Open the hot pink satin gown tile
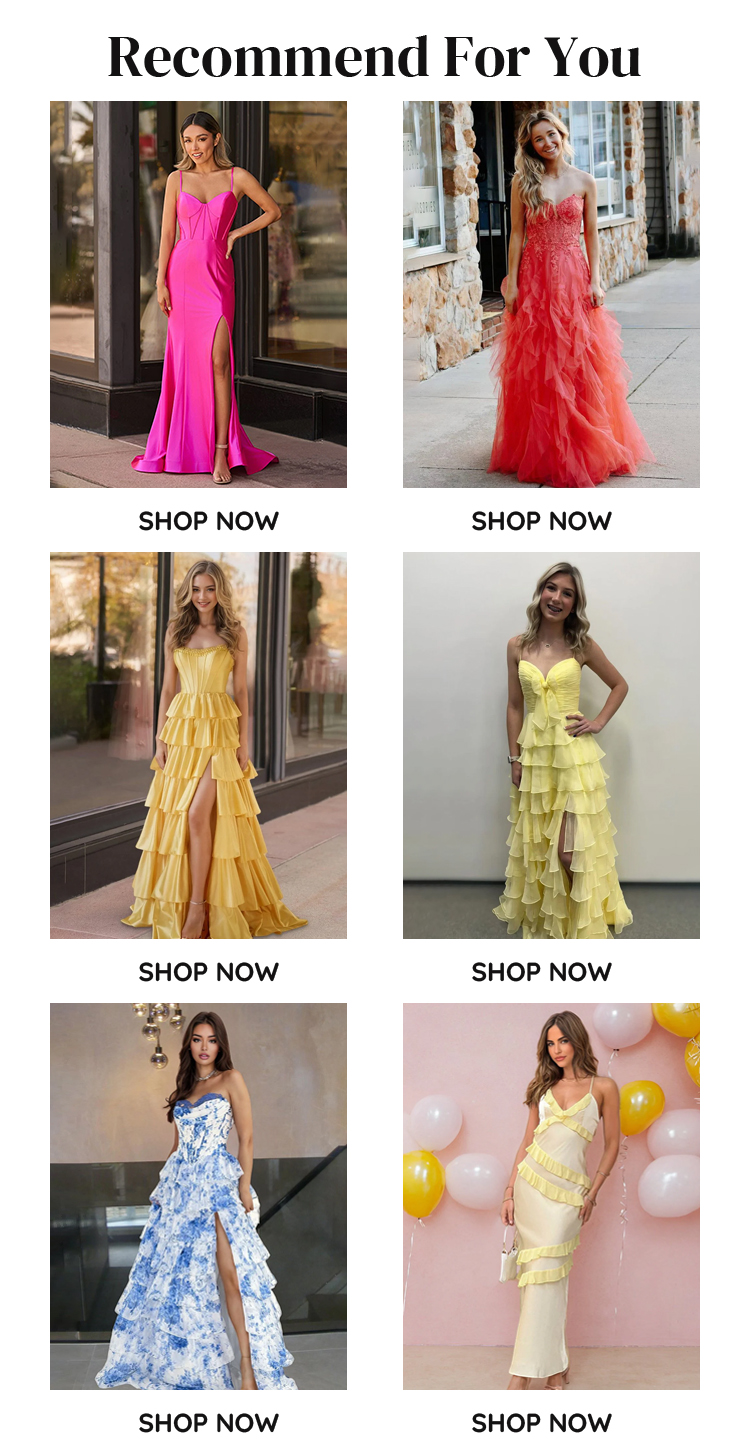The height and width of the screenshot is (1450, 750). tap(198, 294)
